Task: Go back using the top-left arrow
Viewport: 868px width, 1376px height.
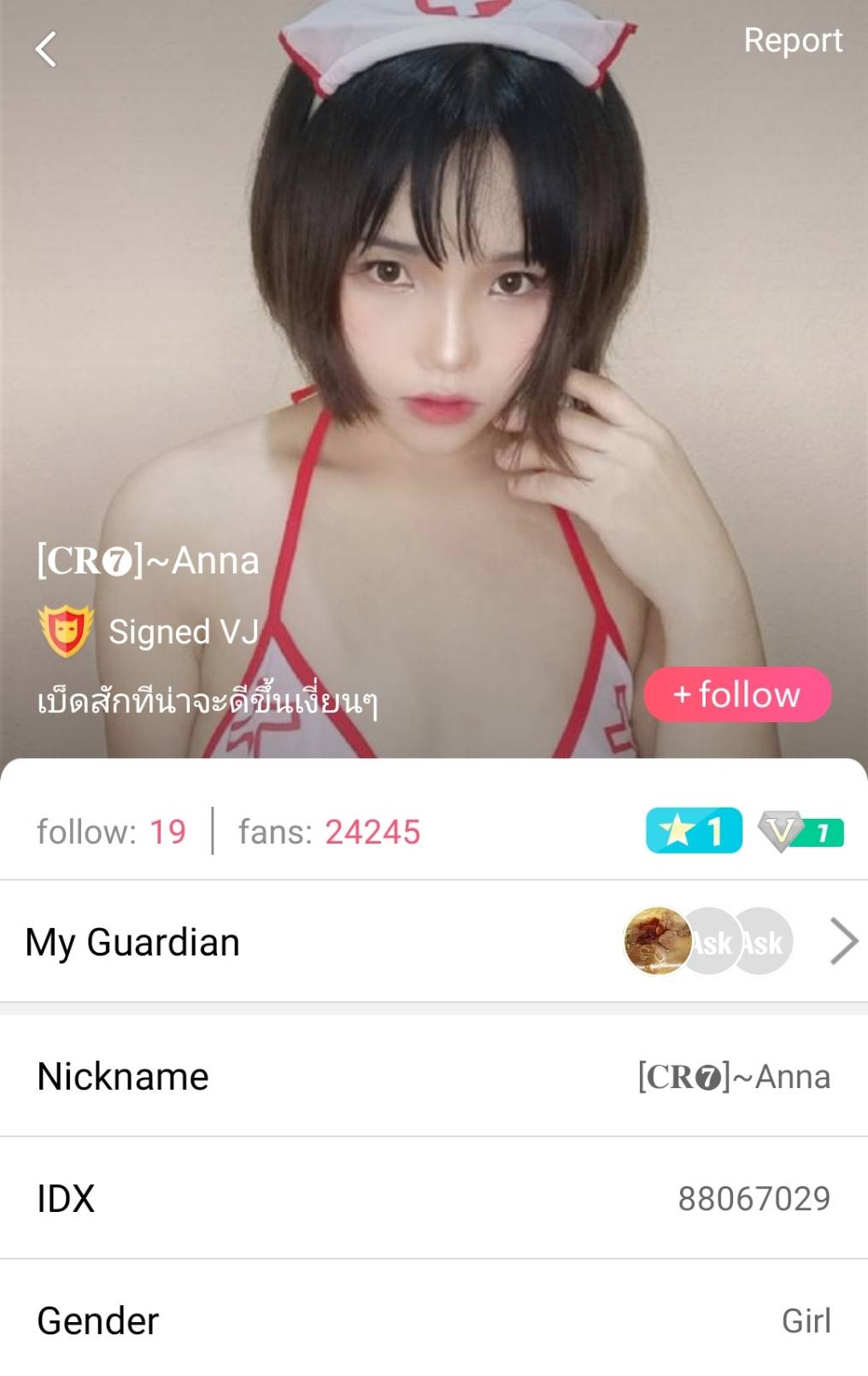Action: pyautogui.click(x=46, y=50)
